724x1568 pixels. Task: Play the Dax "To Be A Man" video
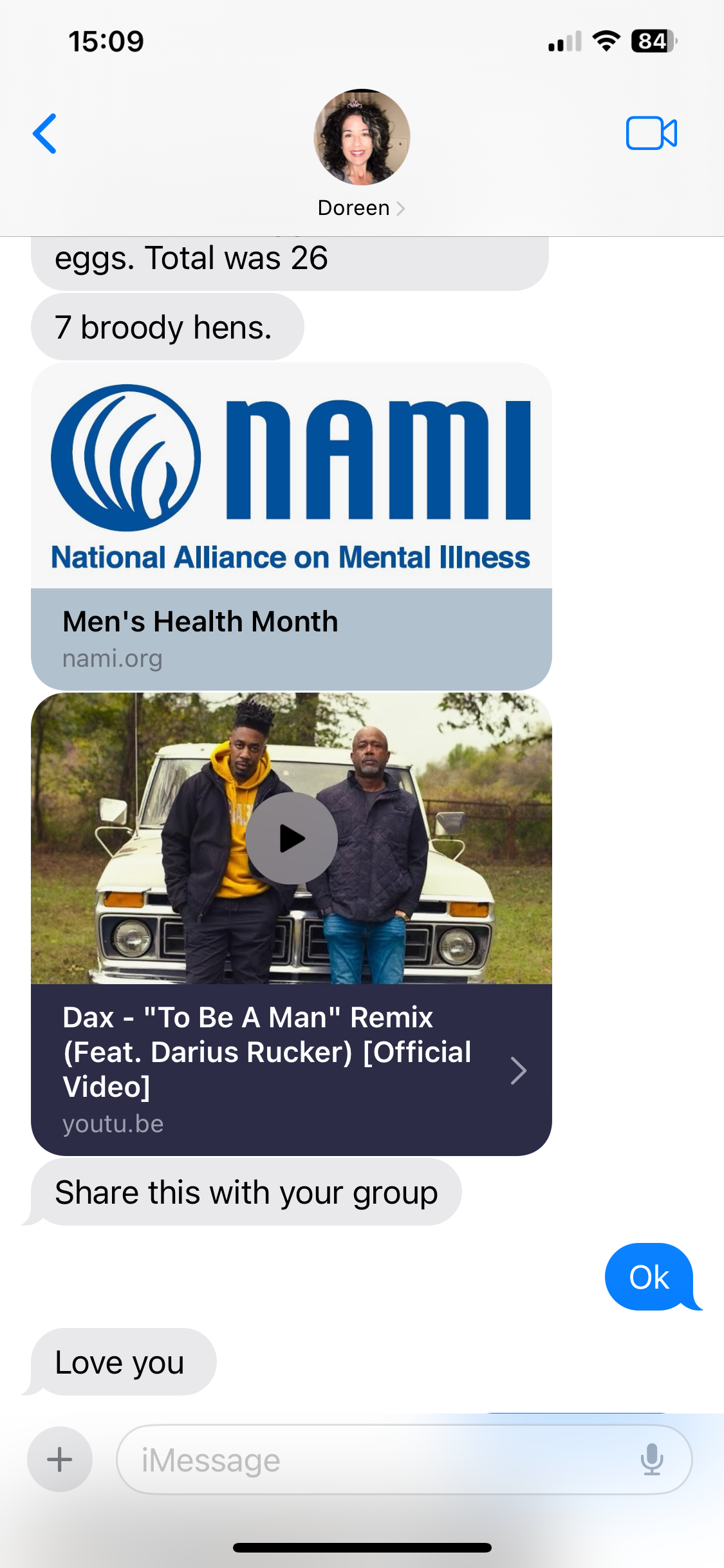click(292, 838)
